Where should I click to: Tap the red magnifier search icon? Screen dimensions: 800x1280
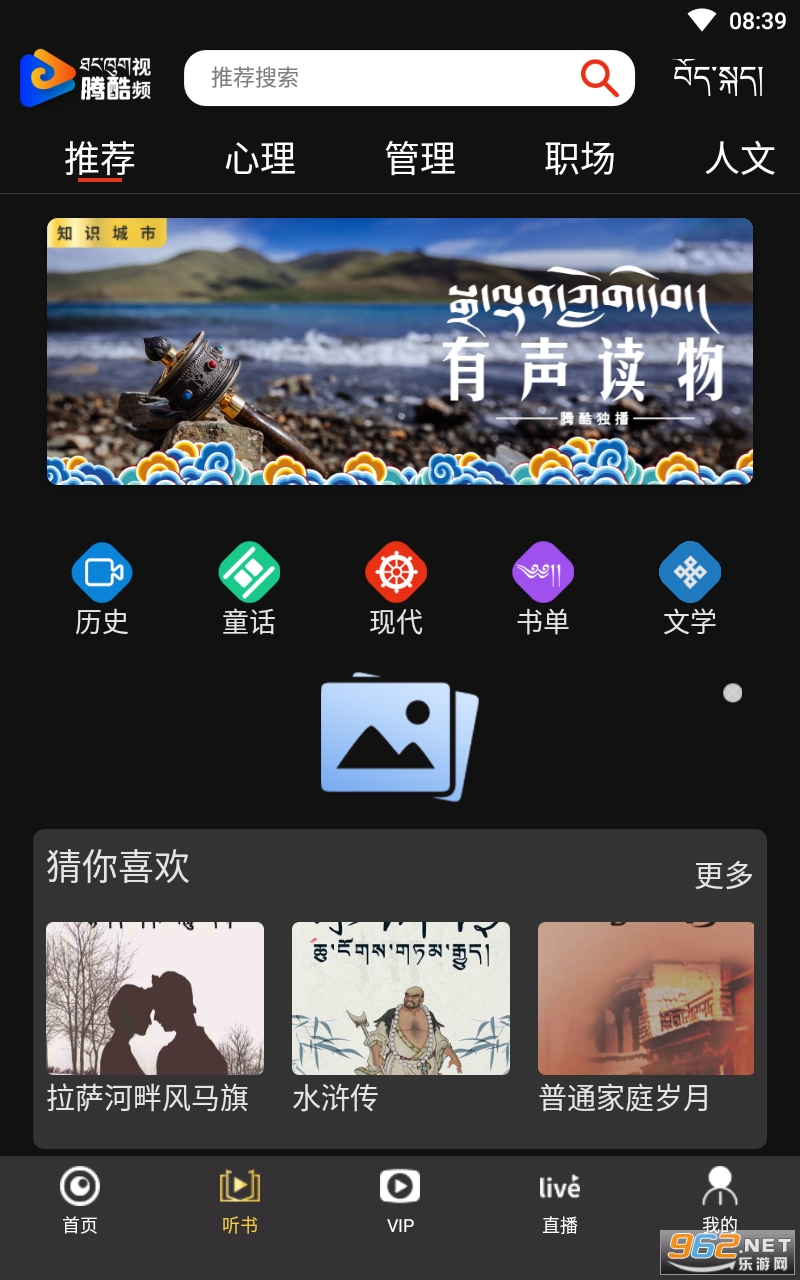pos(599,78)
